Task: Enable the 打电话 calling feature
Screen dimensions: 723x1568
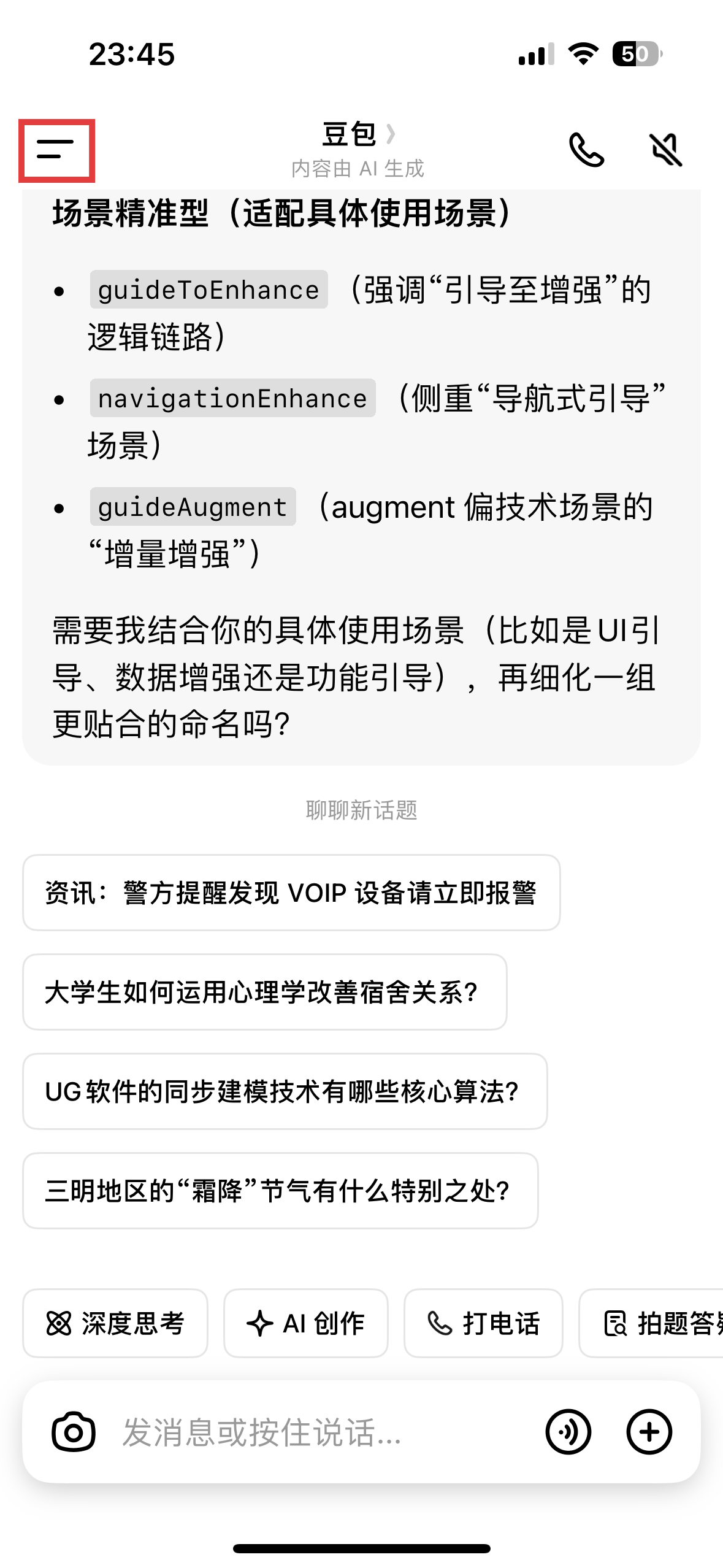Action: coord(483,1323)
